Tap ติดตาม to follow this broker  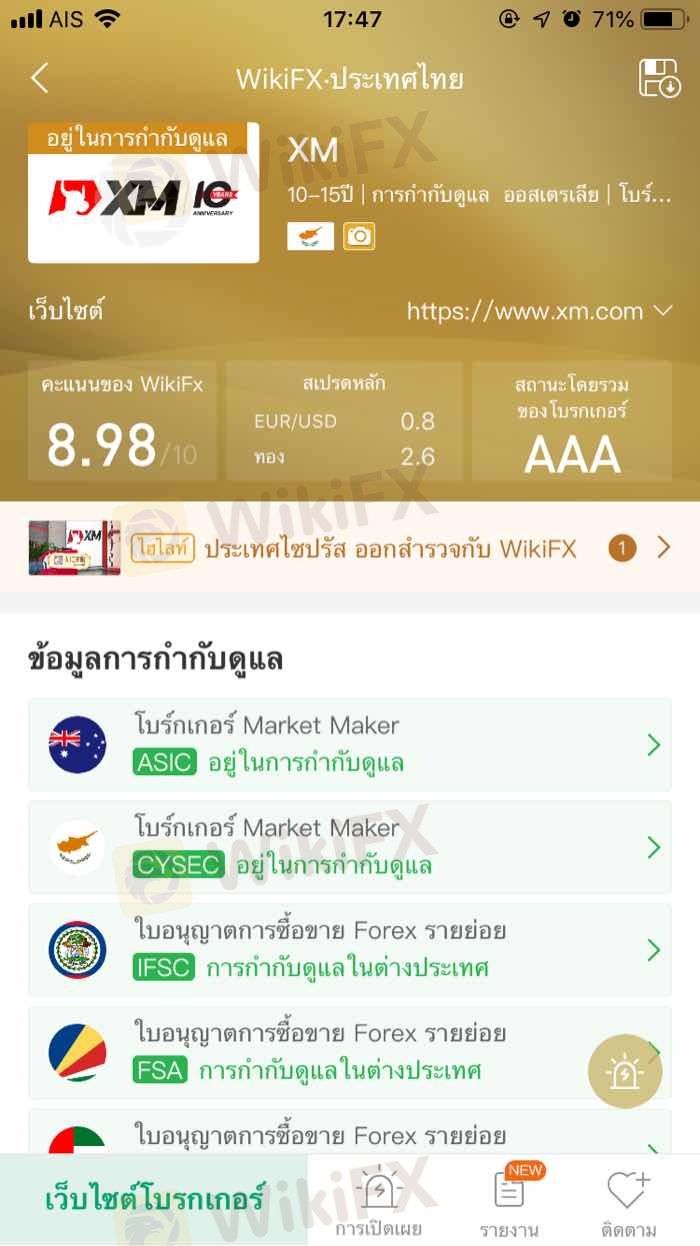coord(628,1204)
